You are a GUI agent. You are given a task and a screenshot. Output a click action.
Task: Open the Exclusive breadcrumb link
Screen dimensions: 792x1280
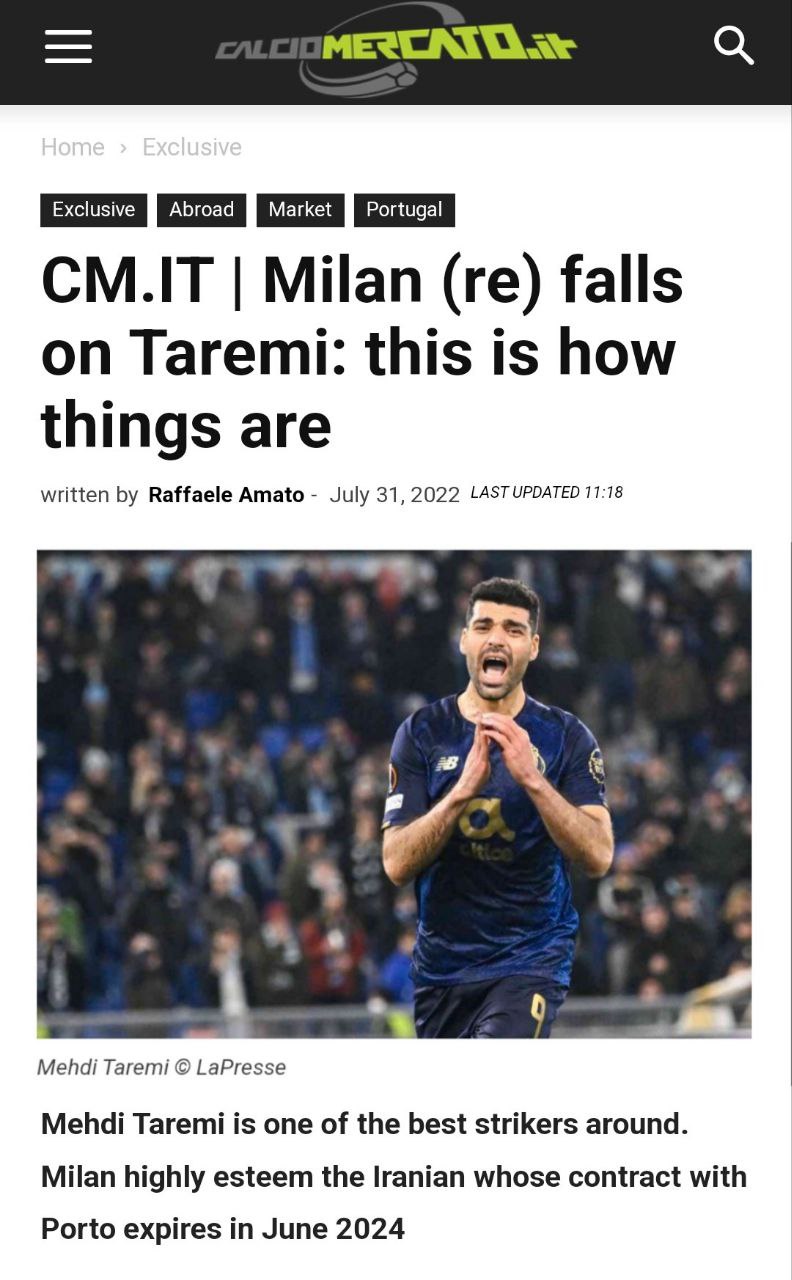(192, 147)
